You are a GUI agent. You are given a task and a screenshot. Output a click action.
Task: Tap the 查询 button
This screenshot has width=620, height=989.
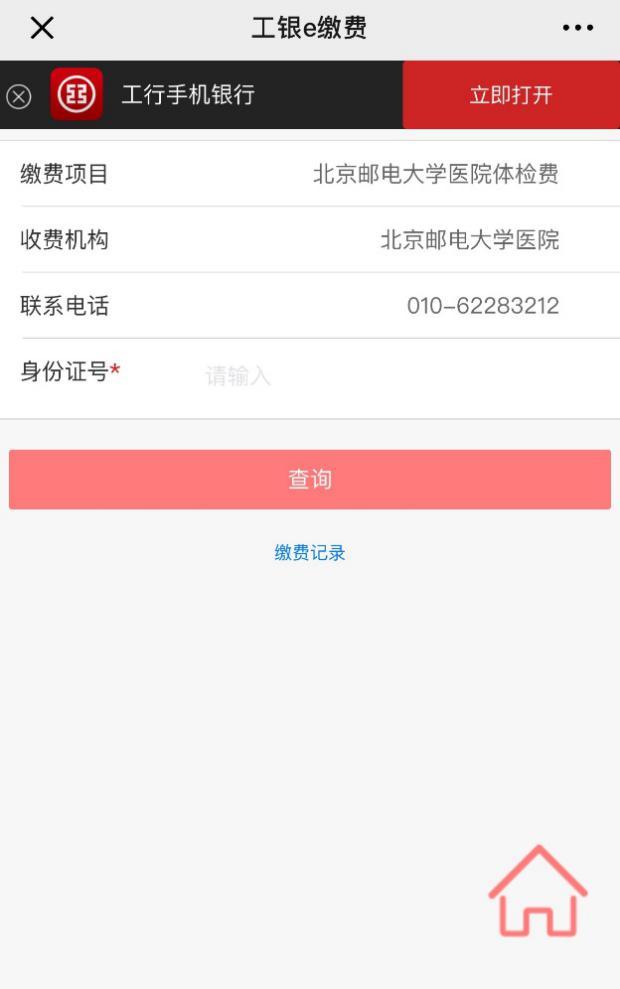310,480
